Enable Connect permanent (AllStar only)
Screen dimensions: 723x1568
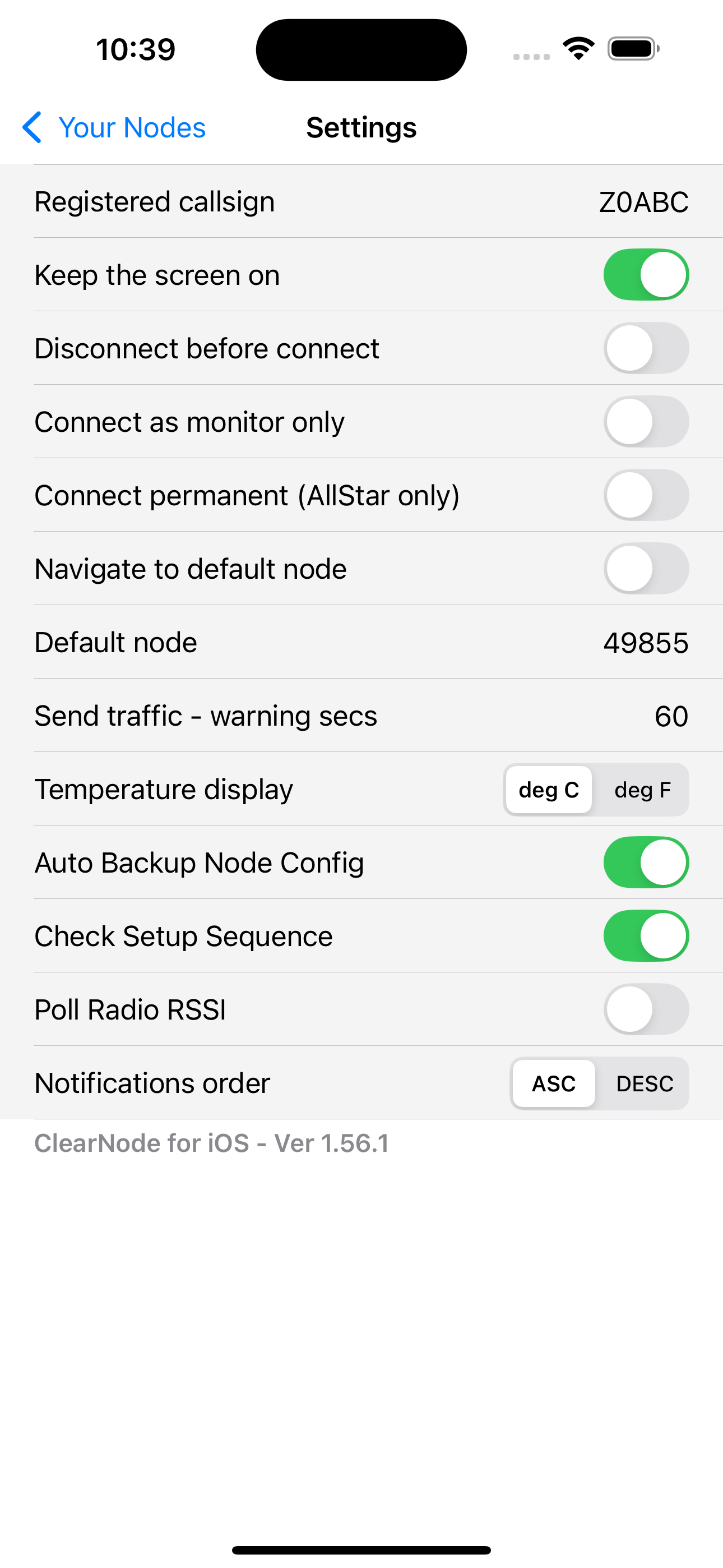[x=646, y=495]
